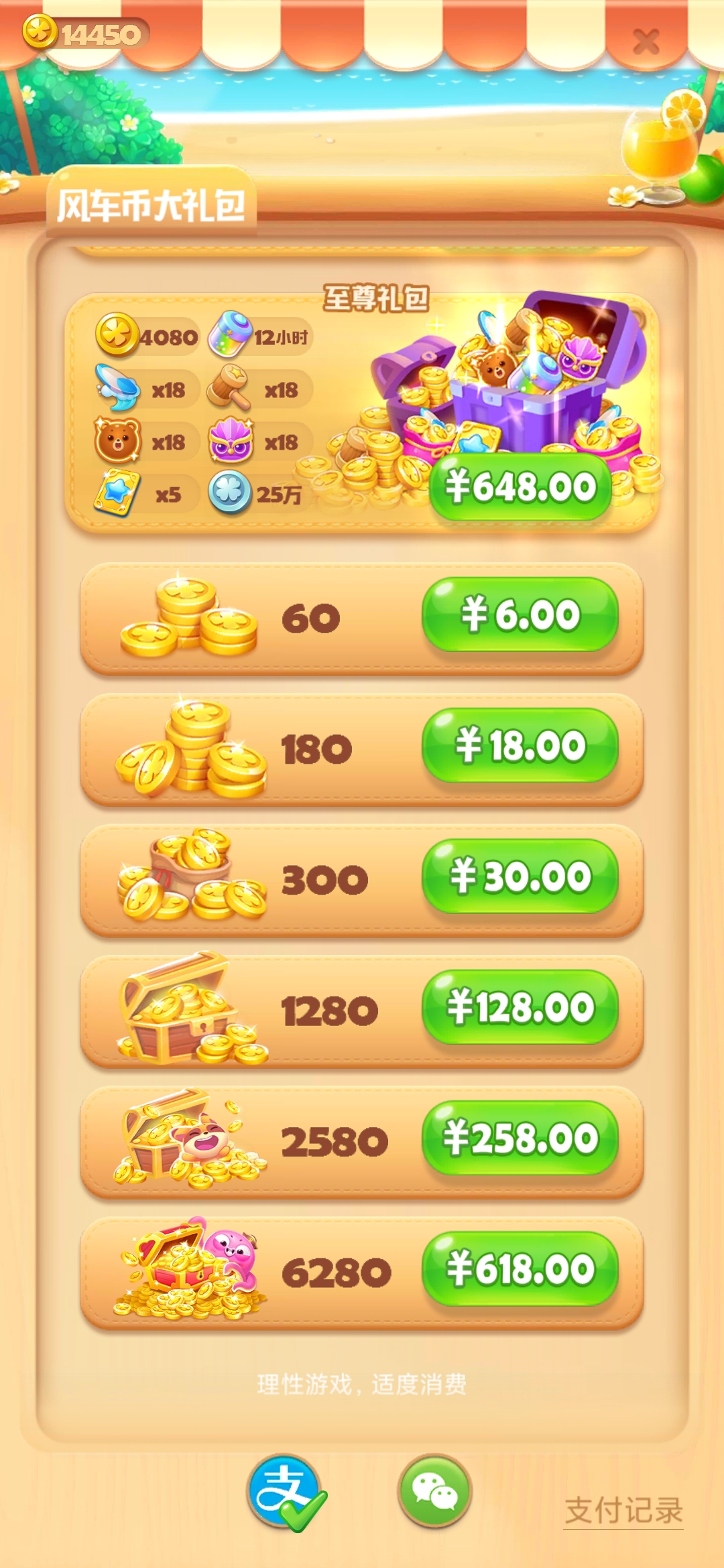Purchase 2580 coins for ¥258.00
The width and height of the screenshot is (724, 1568).
[x=520, y=1137]
